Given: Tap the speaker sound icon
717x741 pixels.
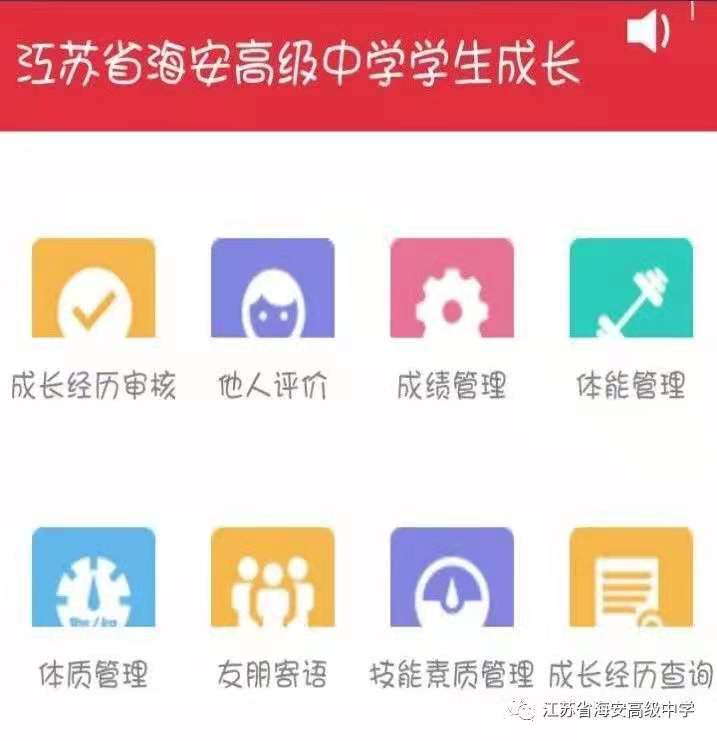Looking at the screenshot, I should (x=647, y=34).
